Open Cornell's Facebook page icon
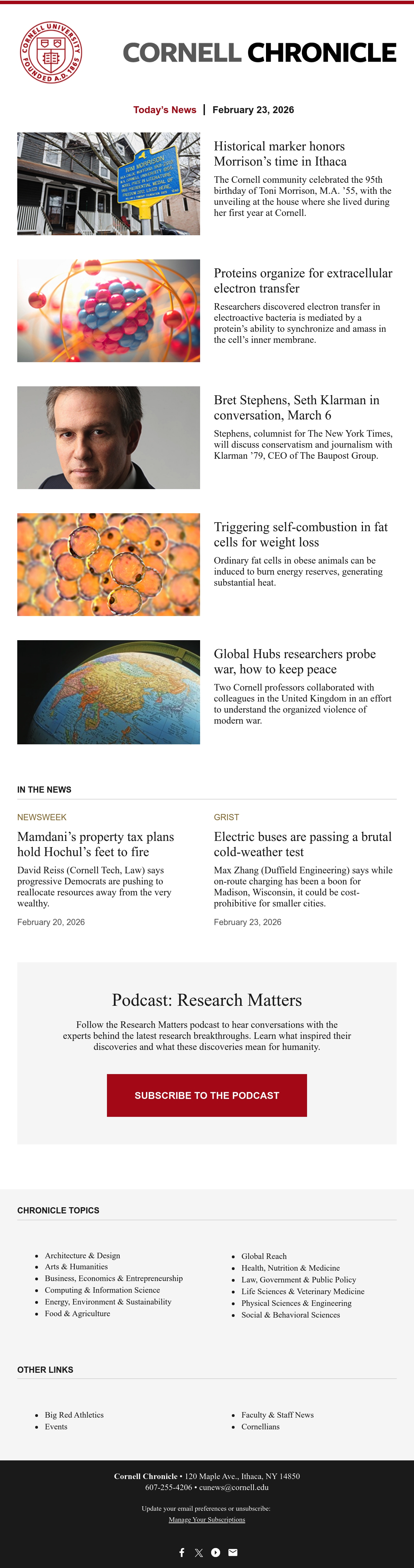The height and width of the screenshot is (1568, 414). [181, 1552]
